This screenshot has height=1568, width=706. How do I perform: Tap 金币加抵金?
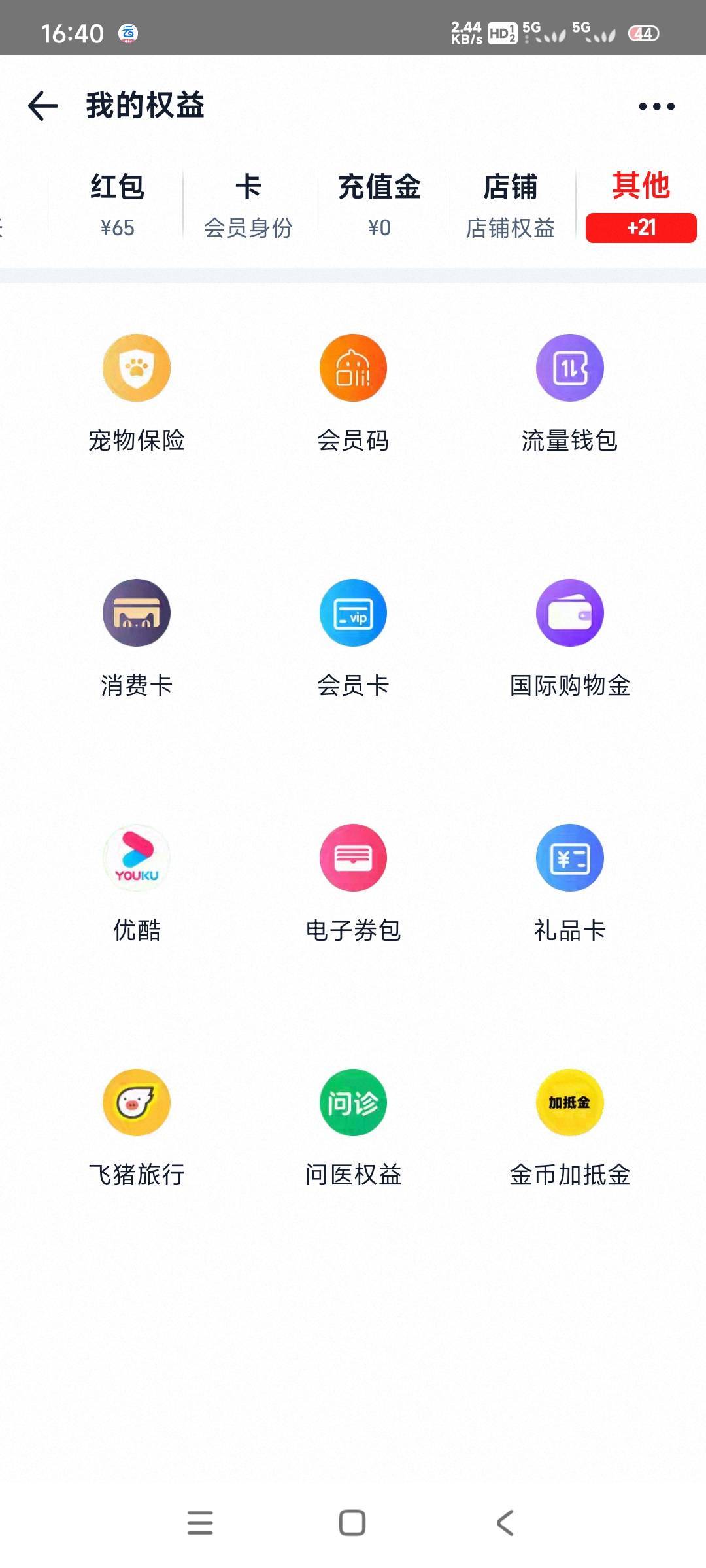pos(569,1103)
